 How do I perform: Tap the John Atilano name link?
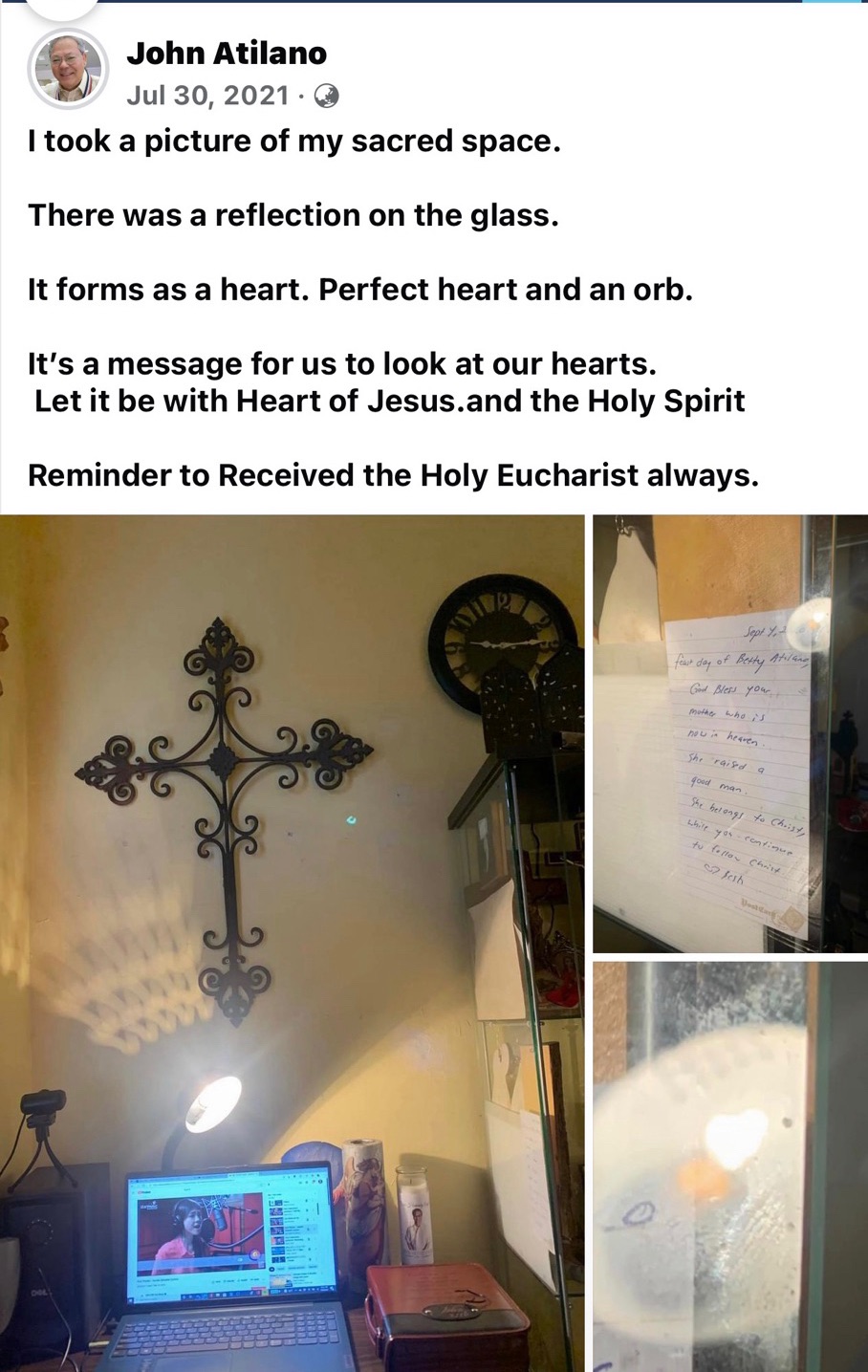pyautogui.click(x=227, y=54)
